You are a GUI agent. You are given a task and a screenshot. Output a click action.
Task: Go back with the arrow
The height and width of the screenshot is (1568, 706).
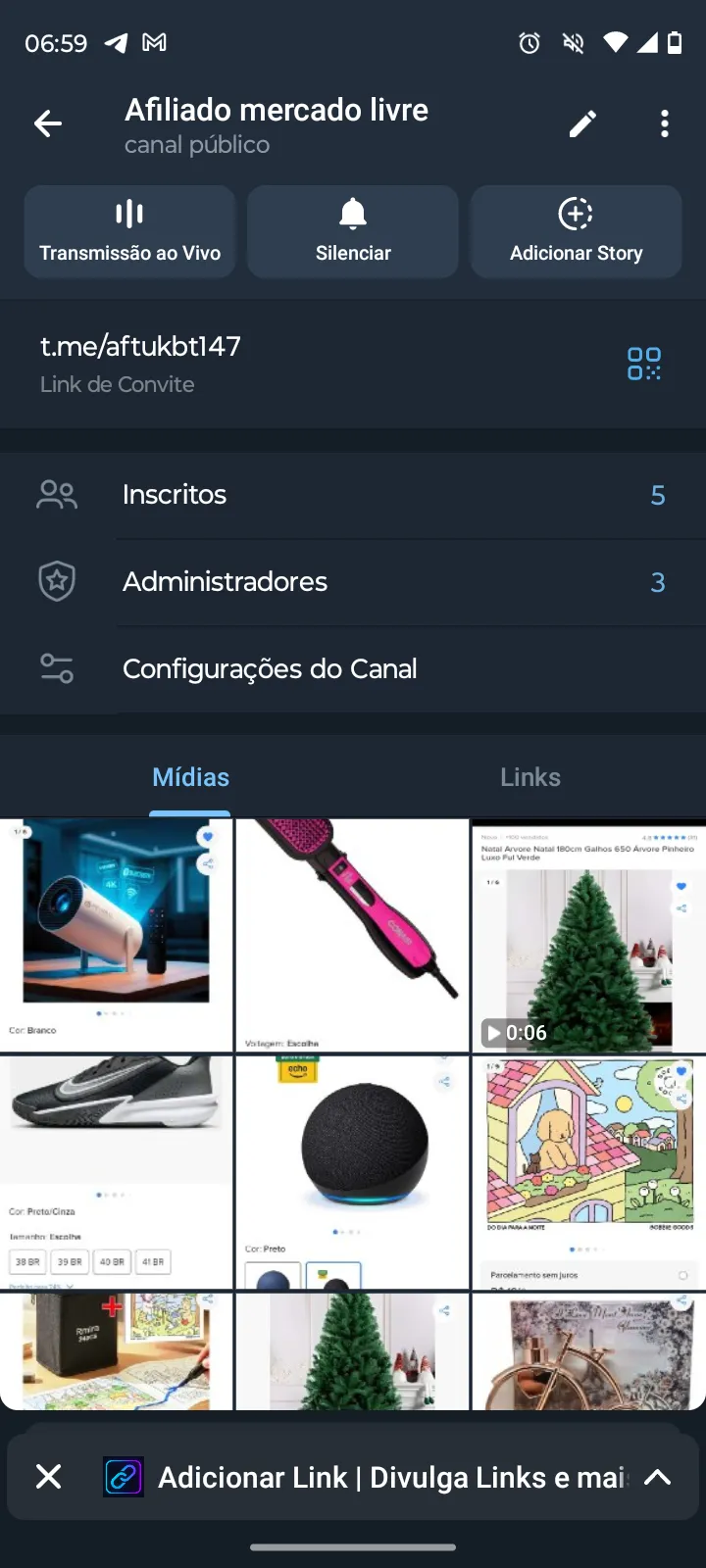47,123
